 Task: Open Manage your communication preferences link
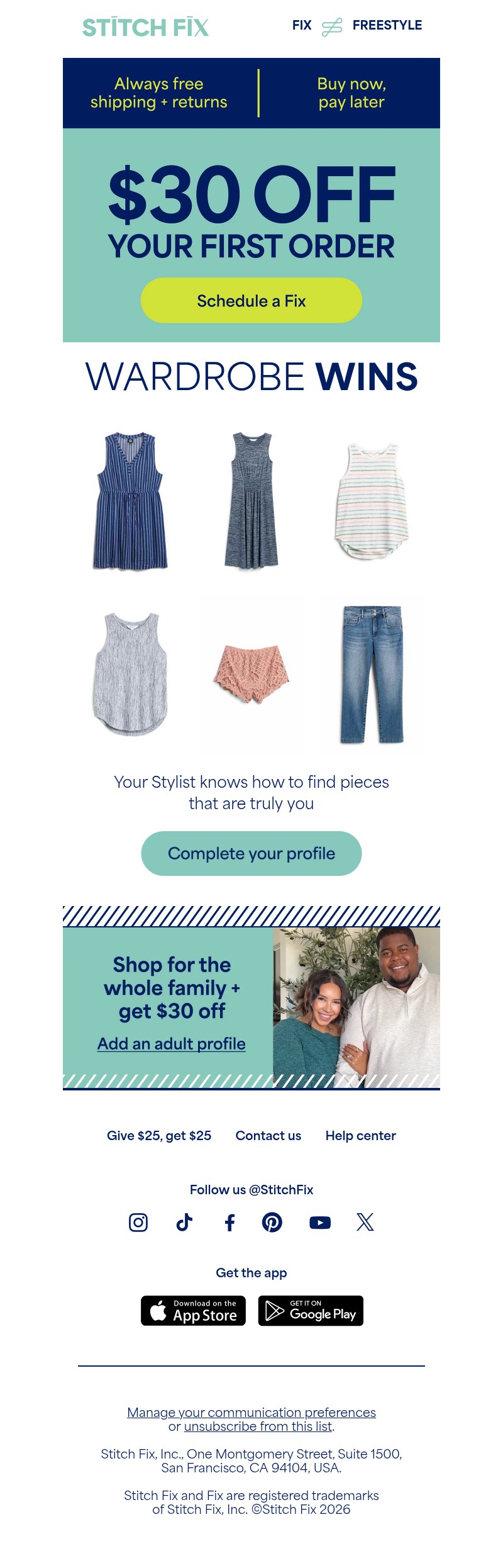(x=251, y=1413)
